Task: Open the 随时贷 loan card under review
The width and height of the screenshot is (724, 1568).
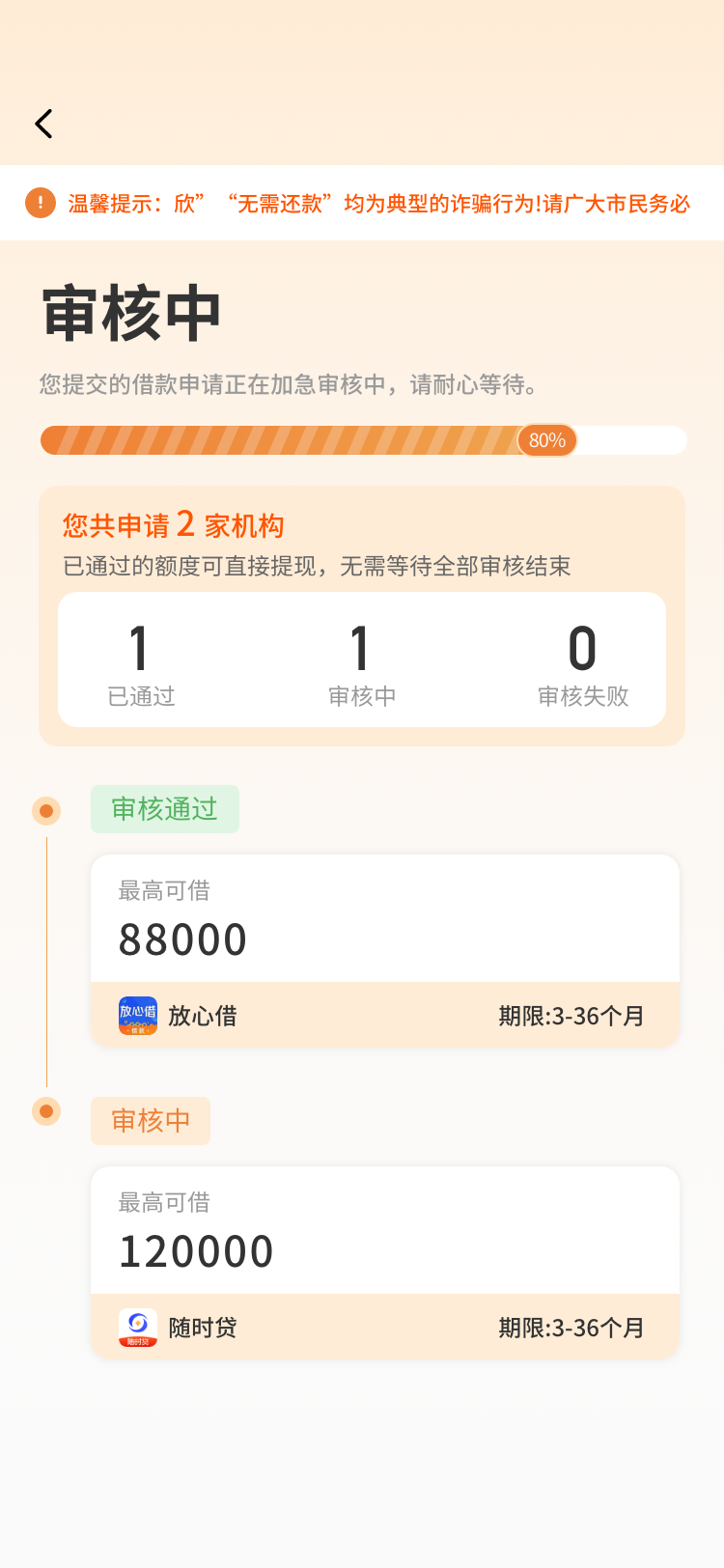Action: point(384,1261)
